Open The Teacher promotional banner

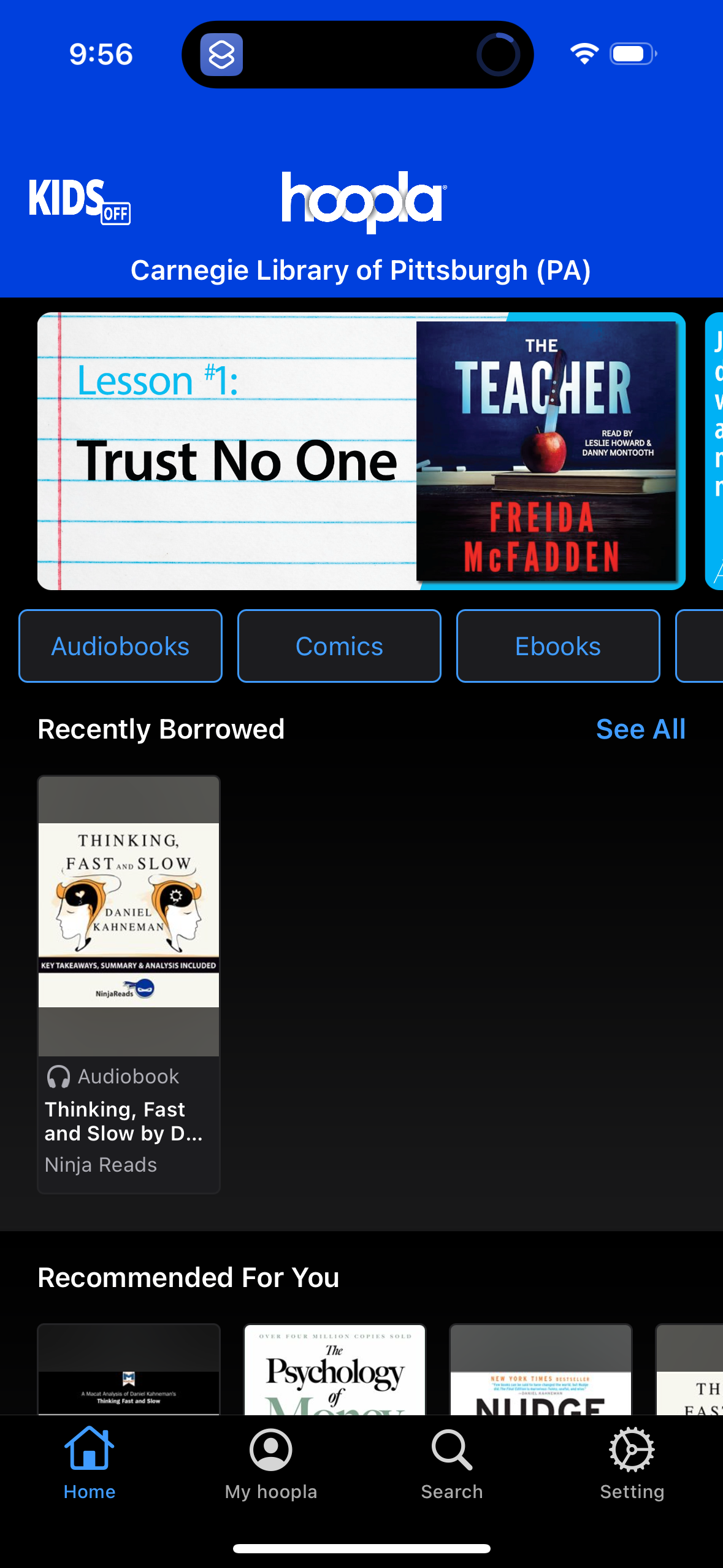[x=361, y=451]
